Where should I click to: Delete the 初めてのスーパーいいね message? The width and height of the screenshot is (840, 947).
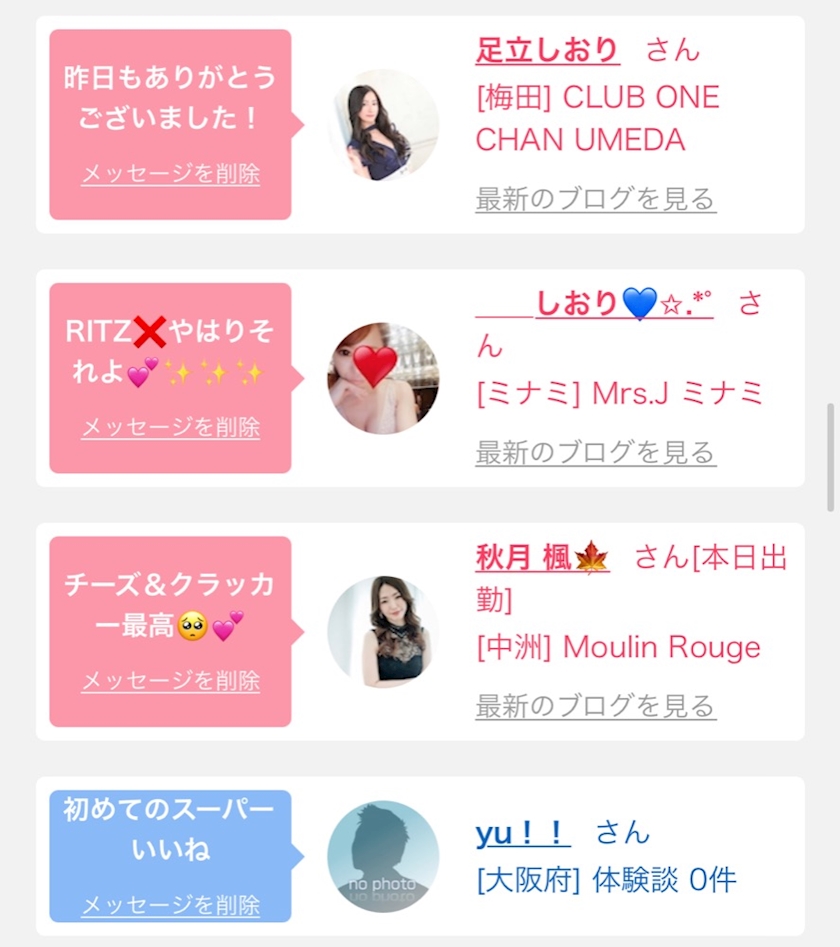pyautogui.click(x=170, y=905)
